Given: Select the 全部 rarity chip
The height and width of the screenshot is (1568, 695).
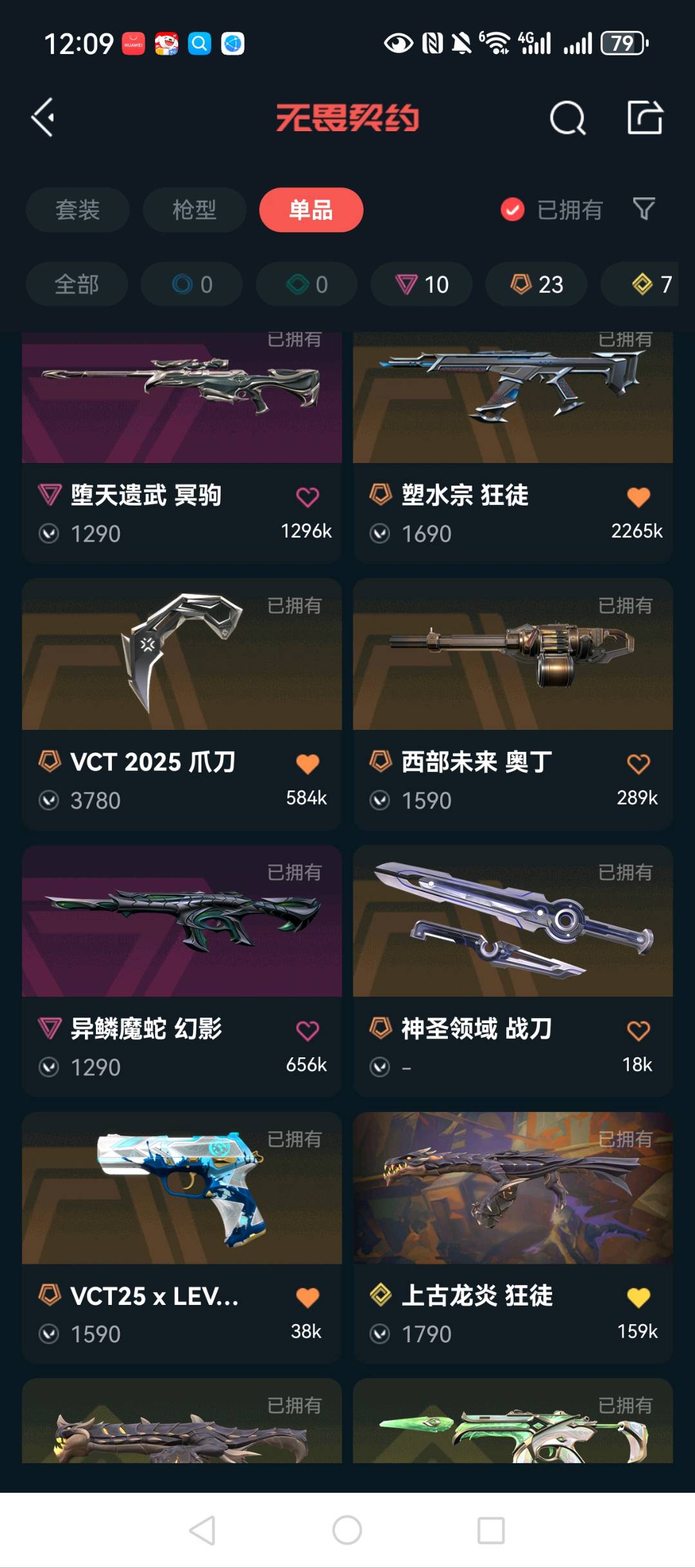Looking at the screenshot, I should pos(77,284).
